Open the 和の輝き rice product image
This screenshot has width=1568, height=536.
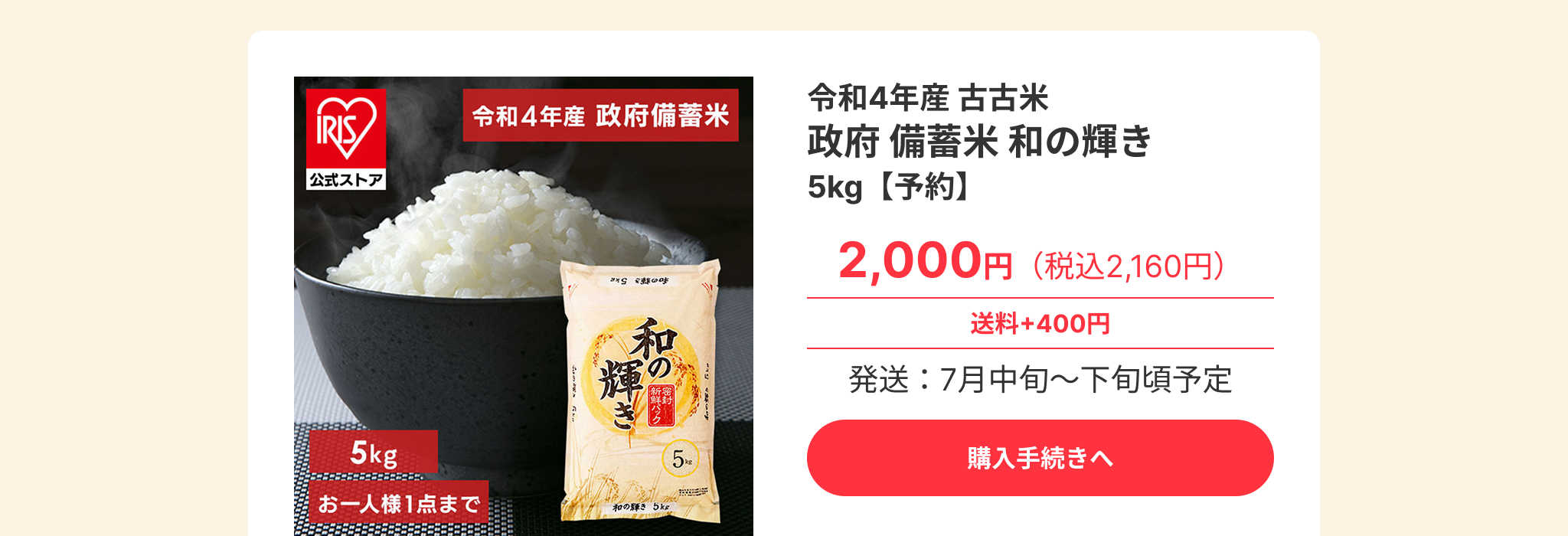[x=523, y=306]
